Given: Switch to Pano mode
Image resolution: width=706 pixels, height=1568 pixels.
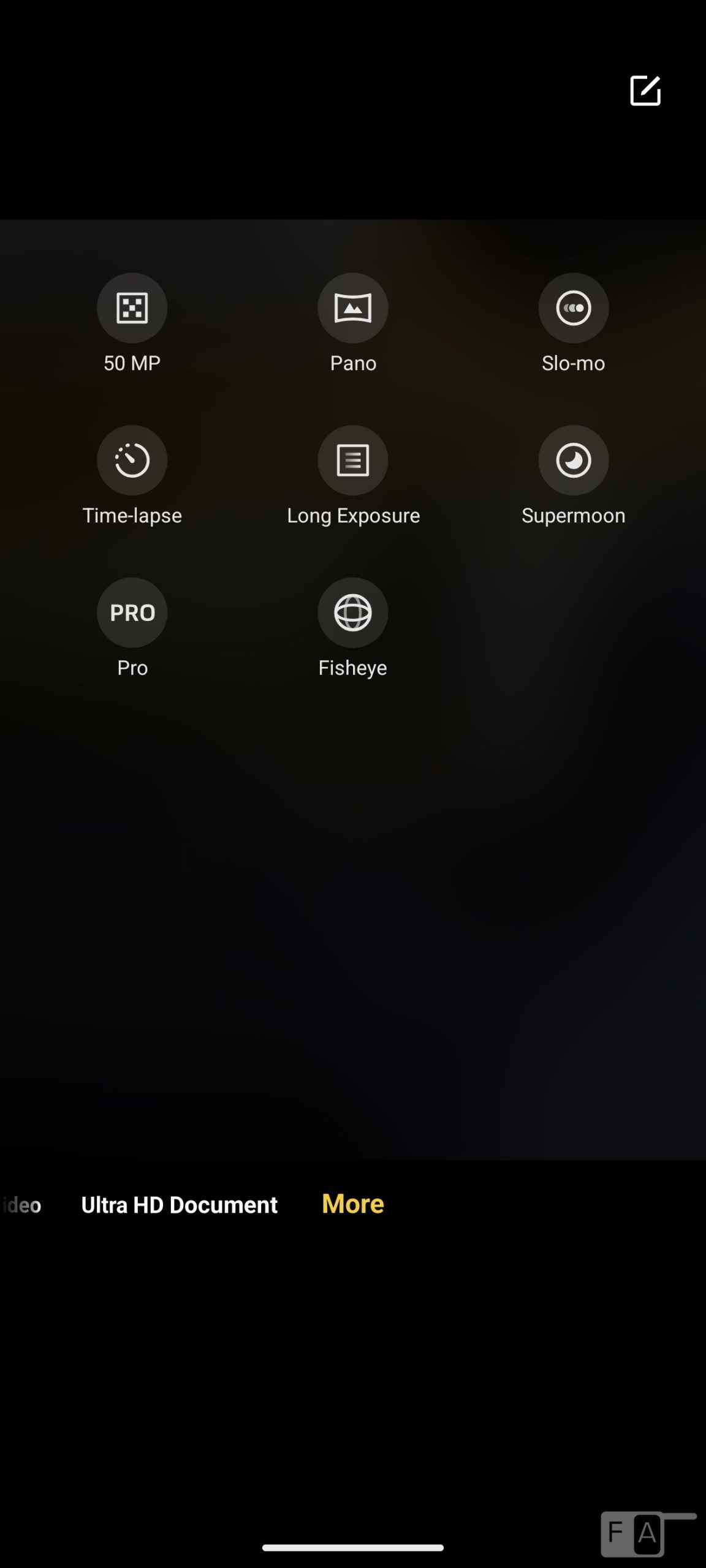Looking at the screenshot, I should [352, 308].
